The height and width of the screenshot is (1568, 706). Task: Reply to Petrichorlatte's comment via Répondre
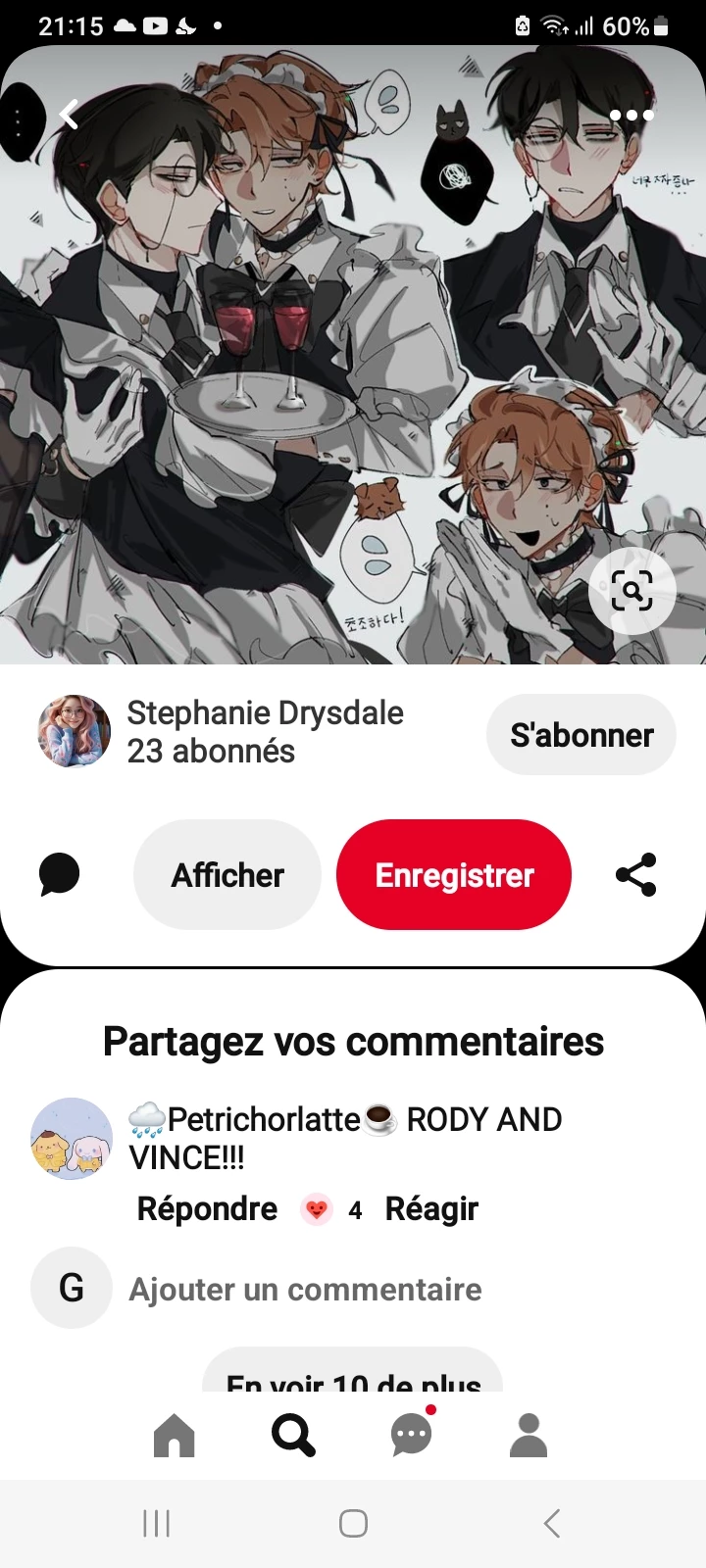tap(207, 1209)
